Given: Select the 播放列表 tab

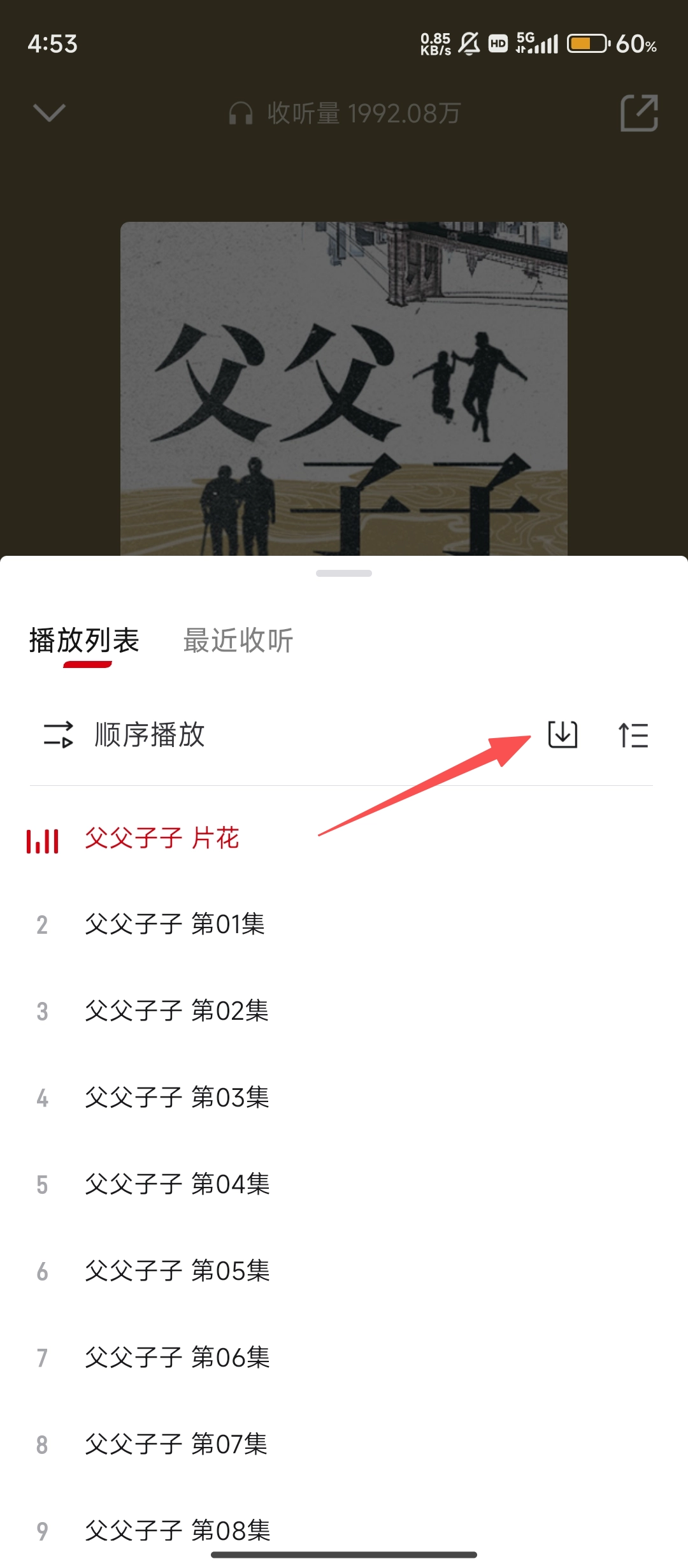Looking at the screenshot, I should (84, 641).
